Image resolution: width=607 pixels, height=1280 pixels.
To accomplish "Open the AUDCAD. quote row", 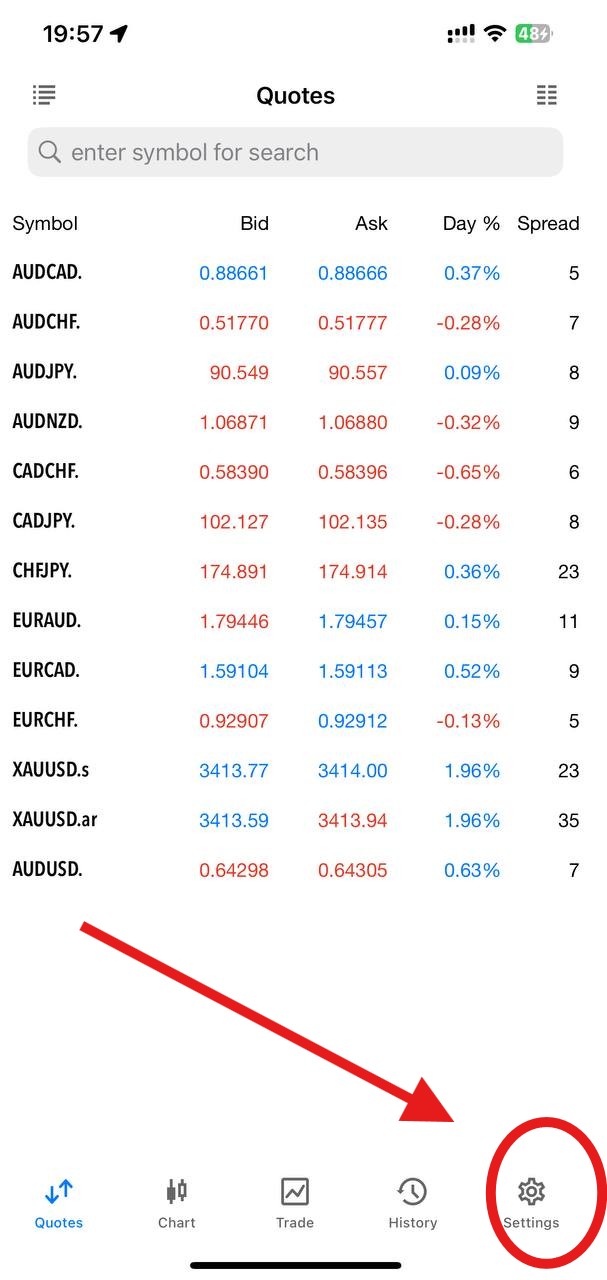I will 303,273.
